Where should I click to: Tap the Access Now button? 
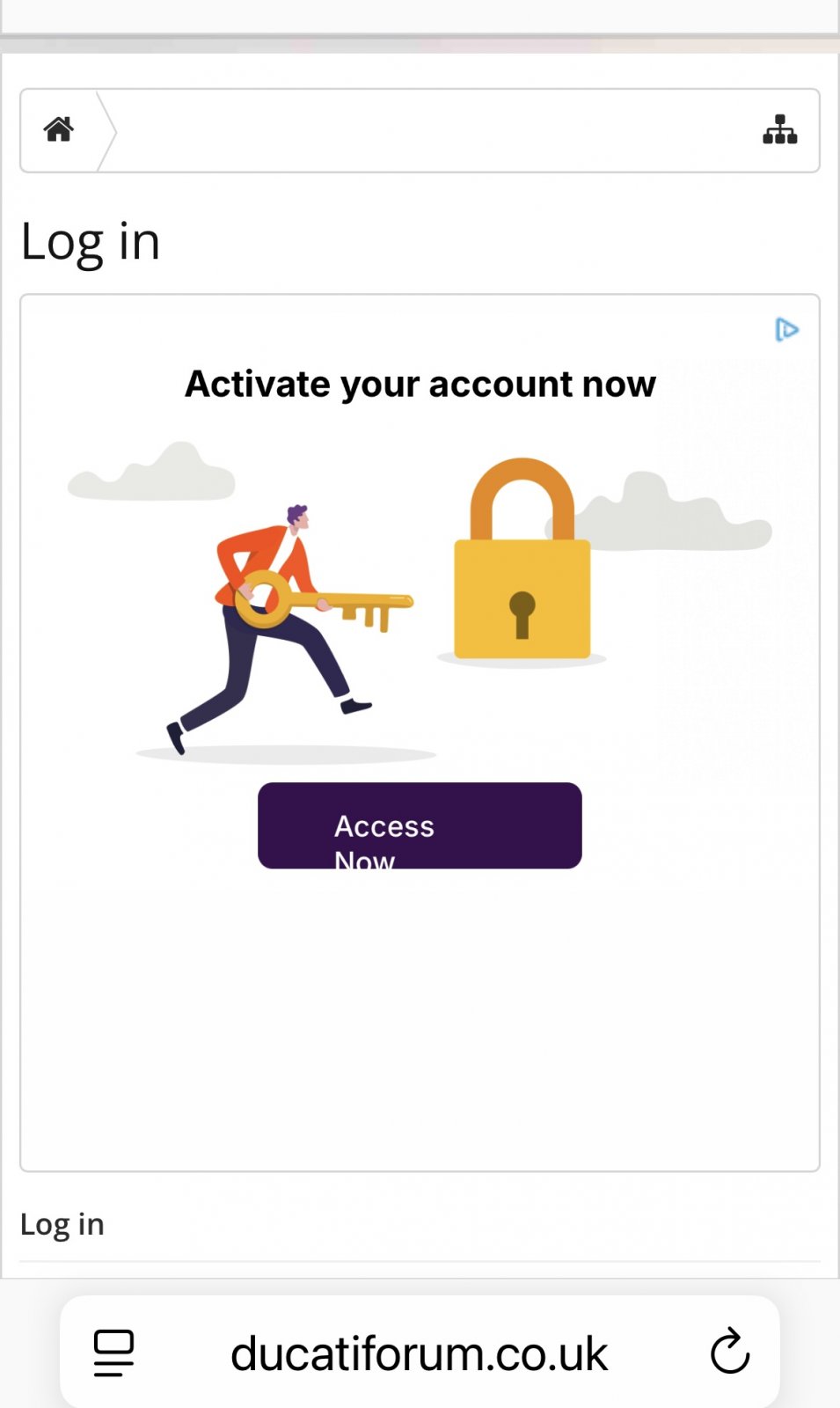click(x=420, y=825)
